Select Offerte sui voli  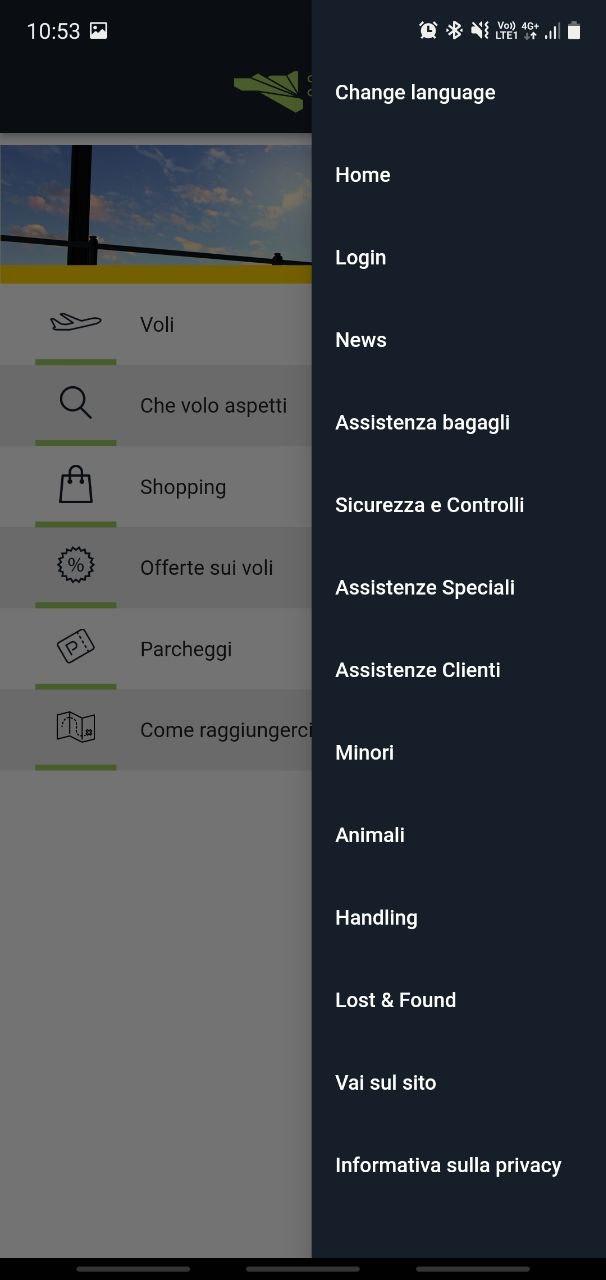(x=206, y=568)
